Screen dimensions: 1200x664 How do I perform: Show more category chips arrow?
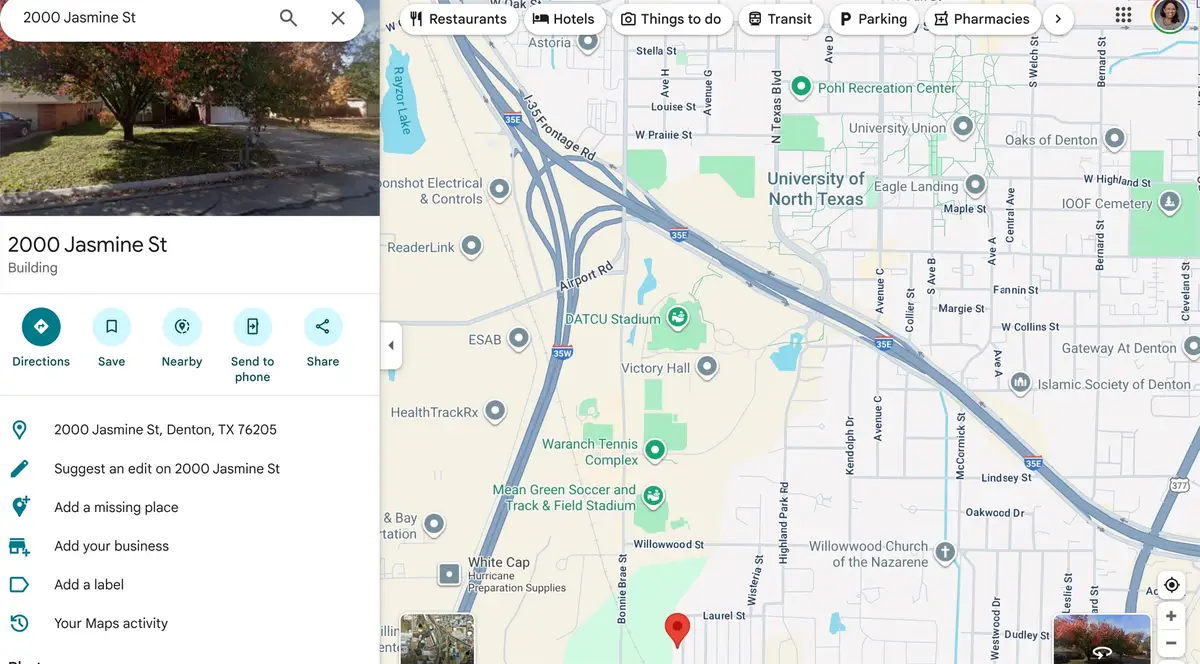click(x=1057, y=19)
